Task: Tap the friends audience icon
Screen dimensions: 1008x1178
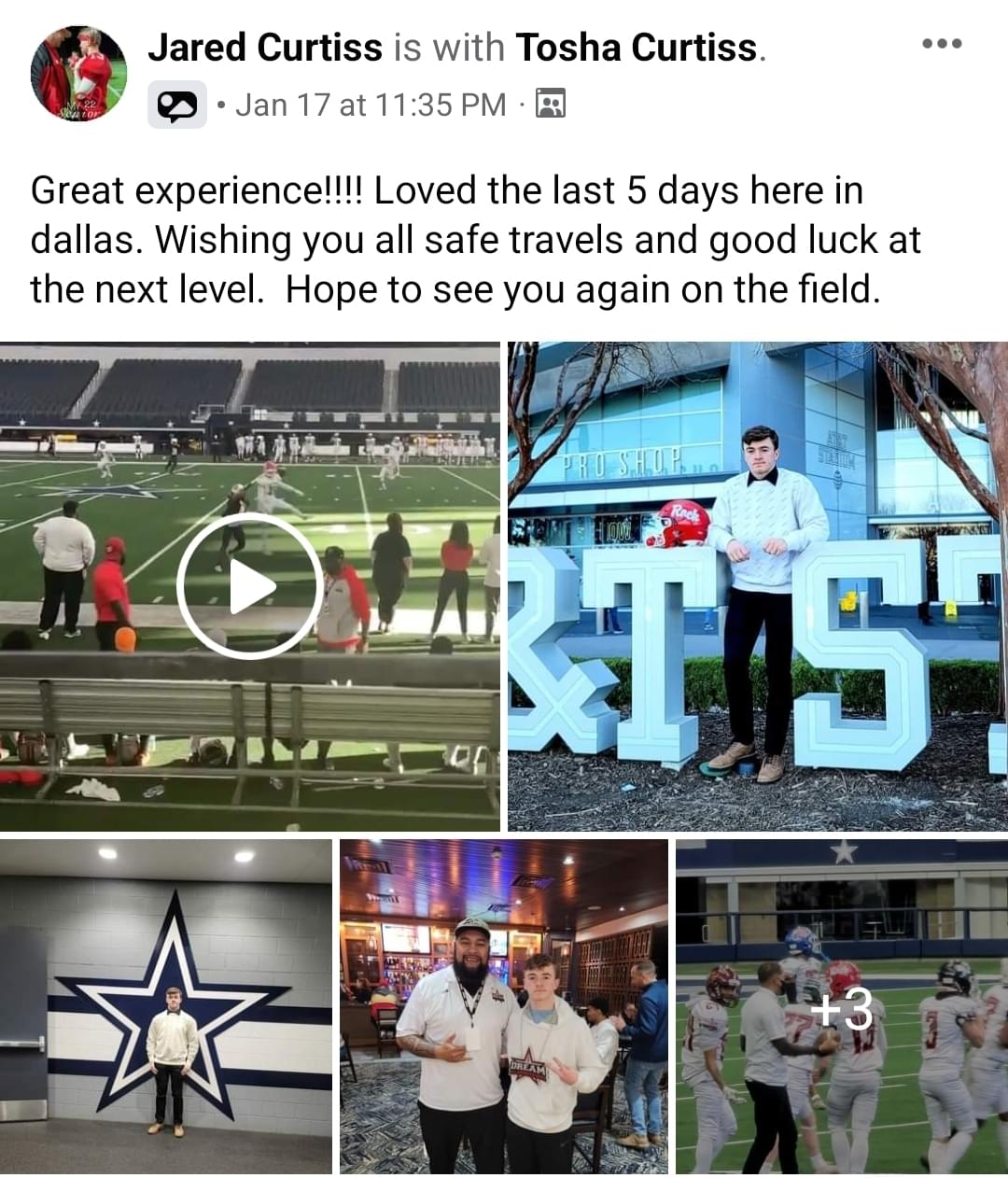Action: 551,104
